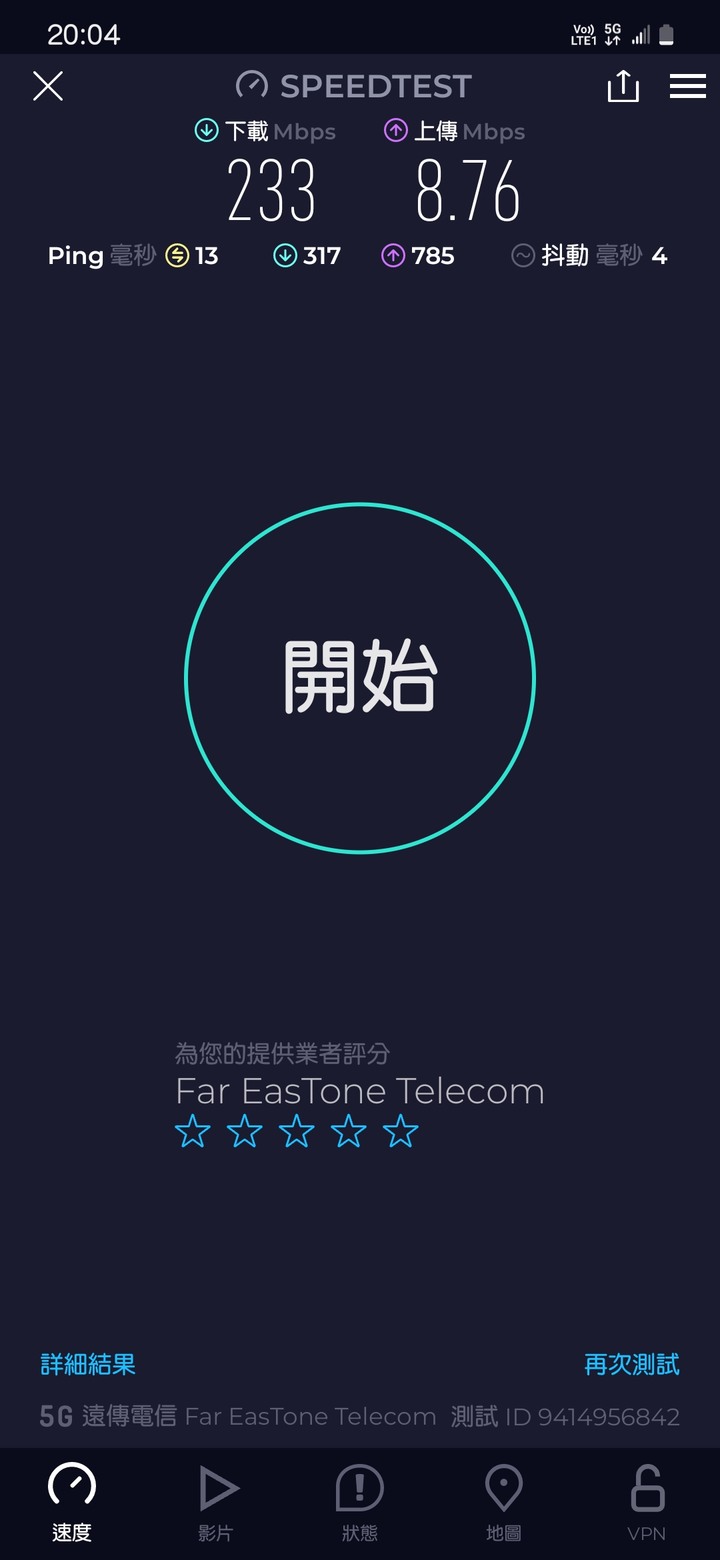Share the speed test result

[623, 86]
